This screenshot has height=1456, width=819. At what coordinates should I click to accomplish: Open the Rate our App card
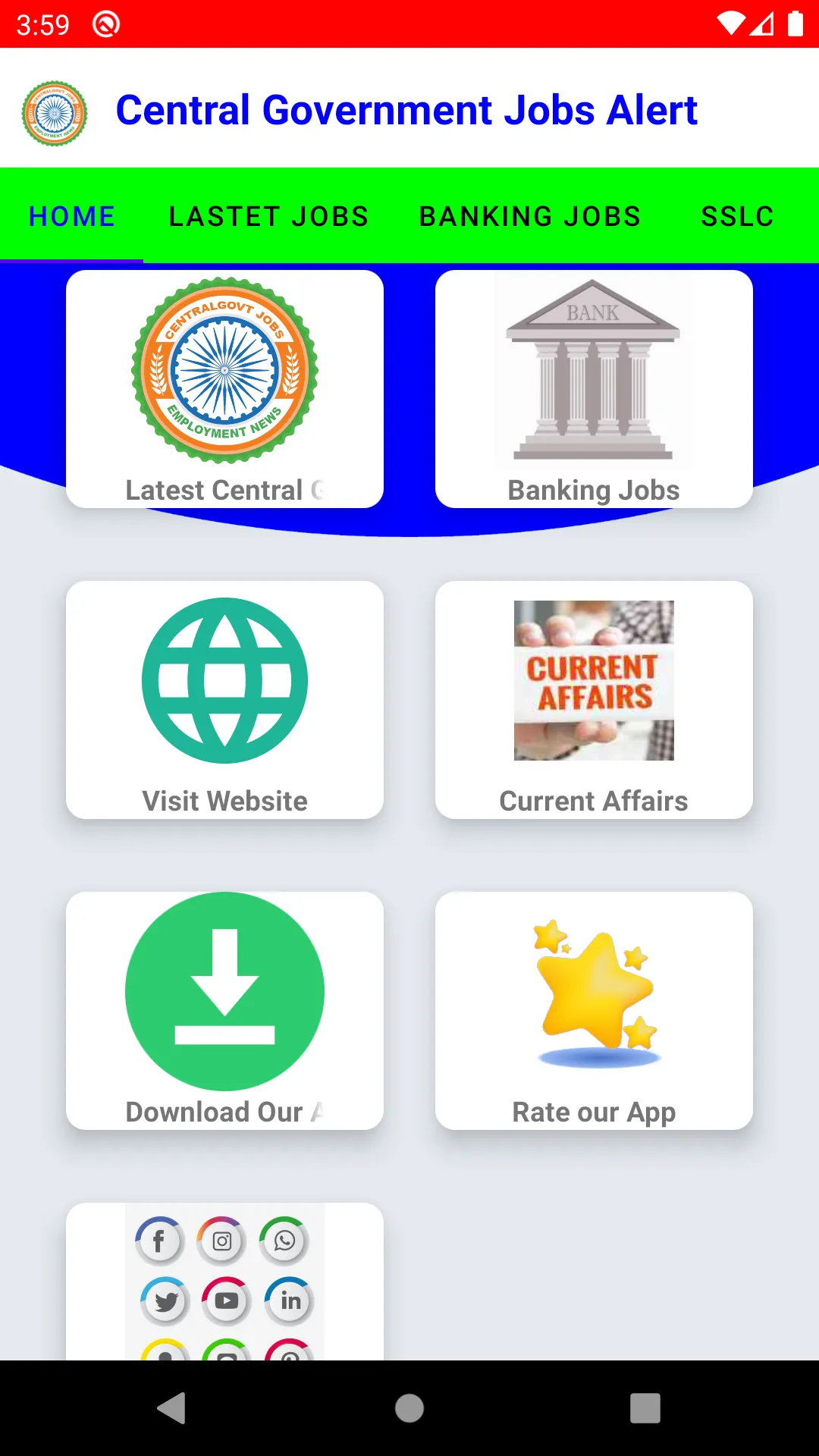click(x=594, y=1011)
